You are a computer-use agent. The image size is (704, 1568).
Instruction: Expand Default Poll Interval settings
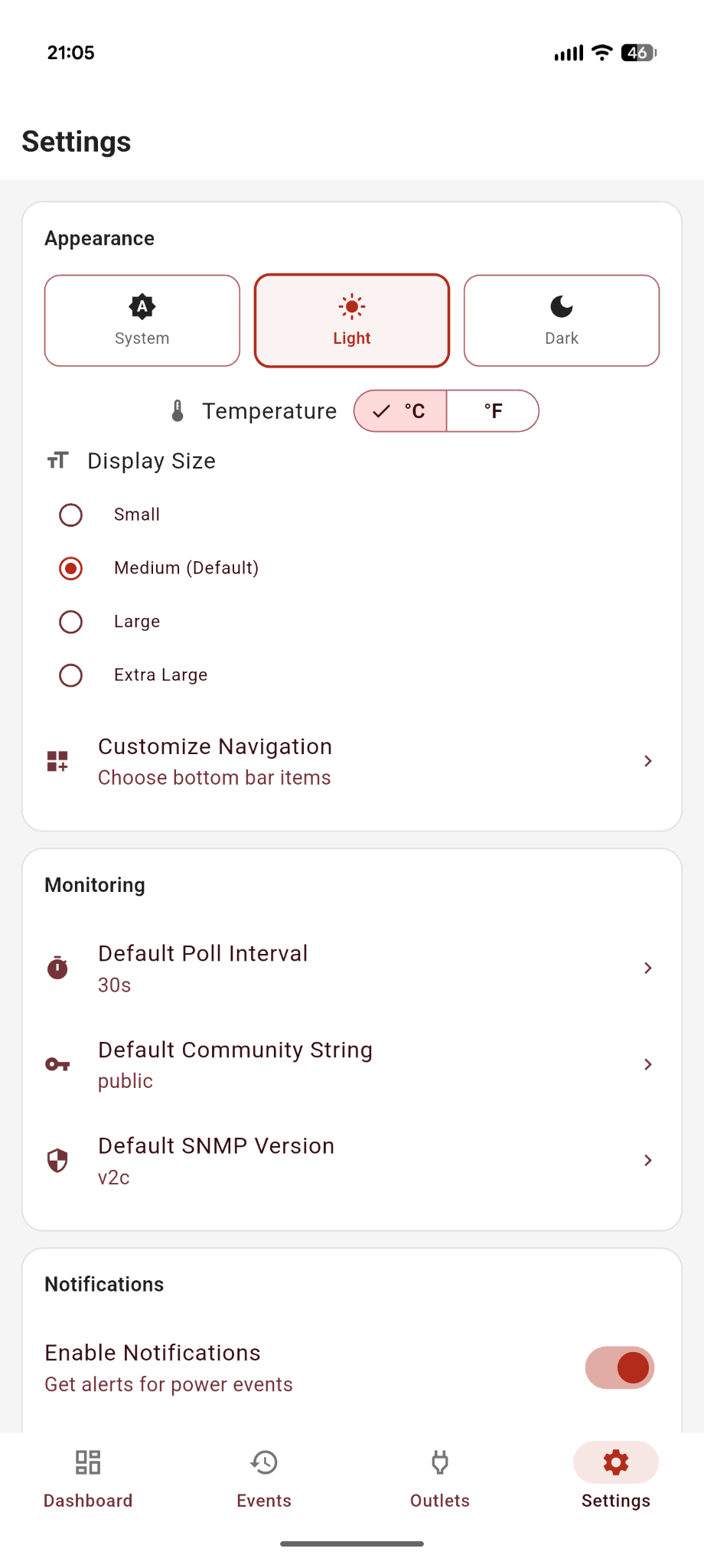click(647, 968)
